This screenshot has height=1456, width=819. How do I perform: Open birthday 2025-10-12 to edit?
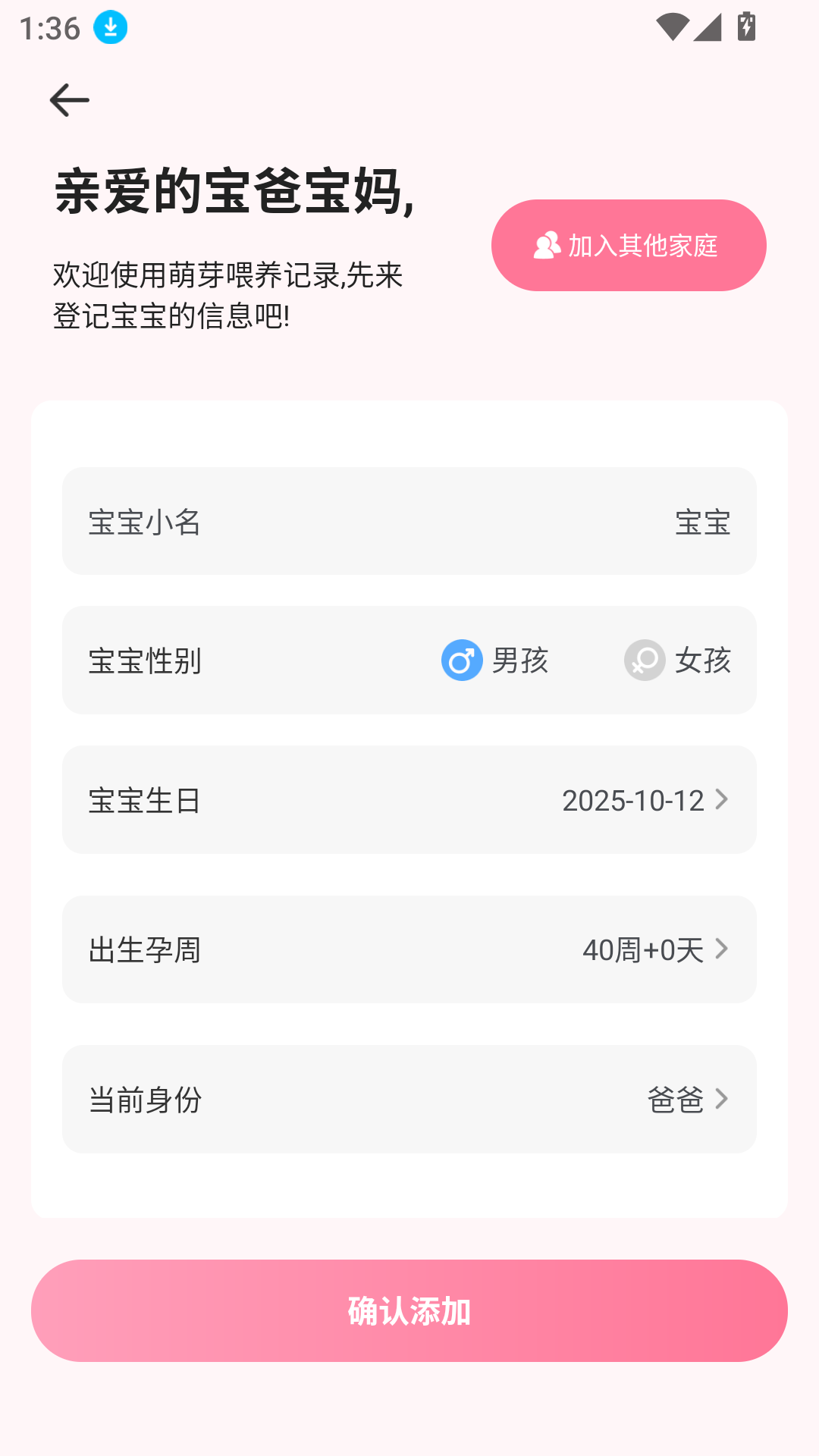point(632,800)
